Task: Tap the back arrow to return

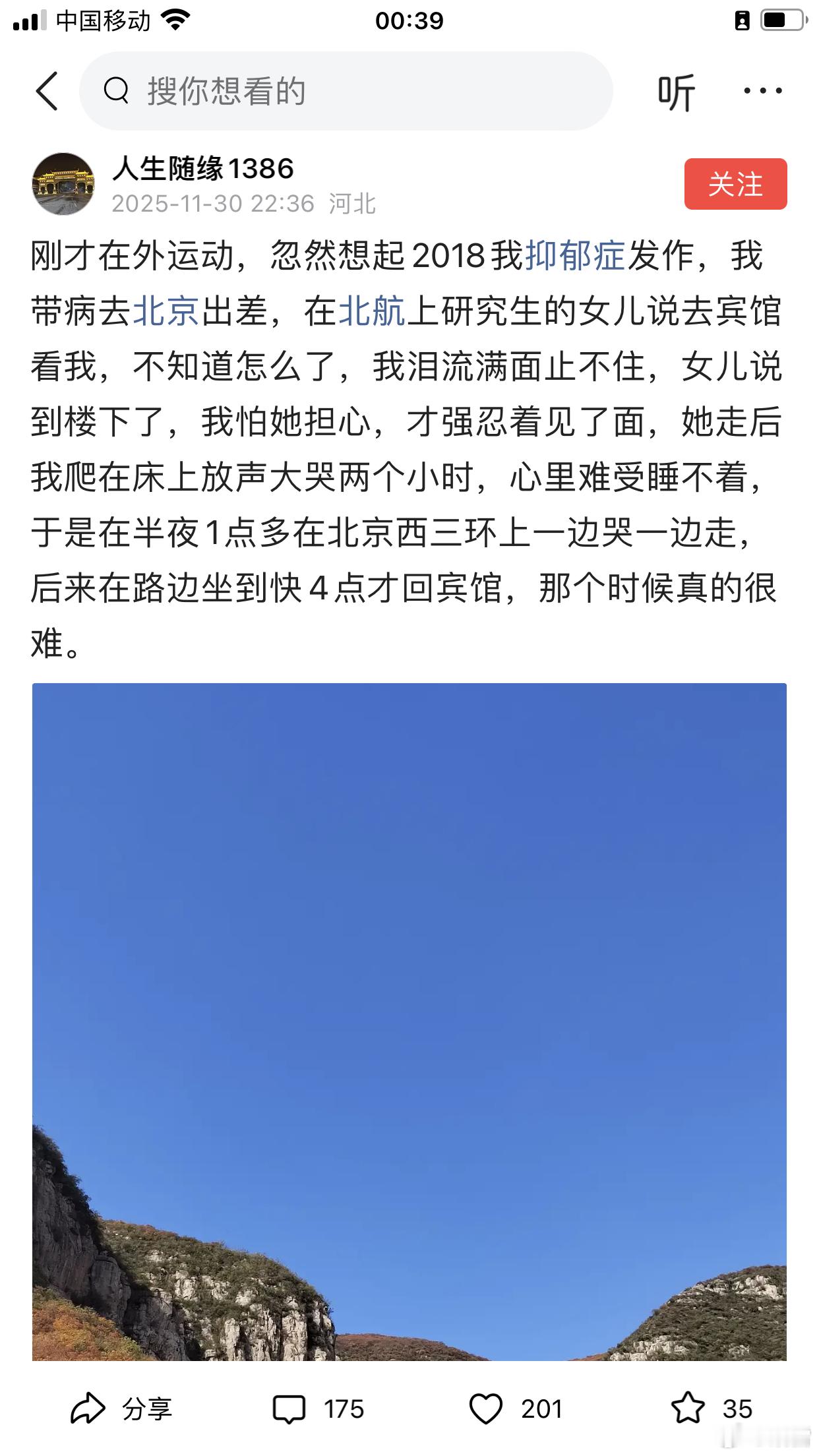Action: click(46, 91)
